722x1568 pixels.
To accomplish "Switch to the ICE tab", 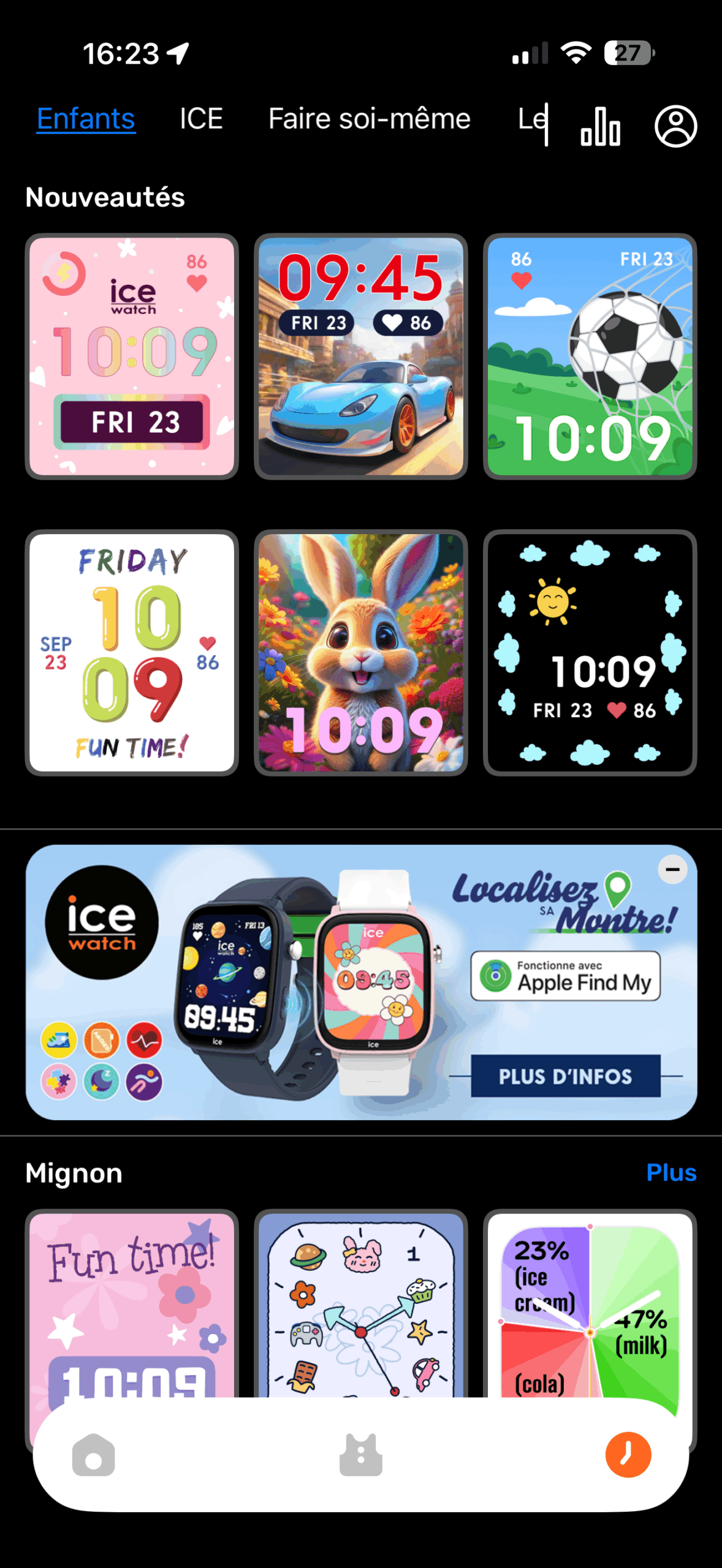I will click(x=201, y=119).
